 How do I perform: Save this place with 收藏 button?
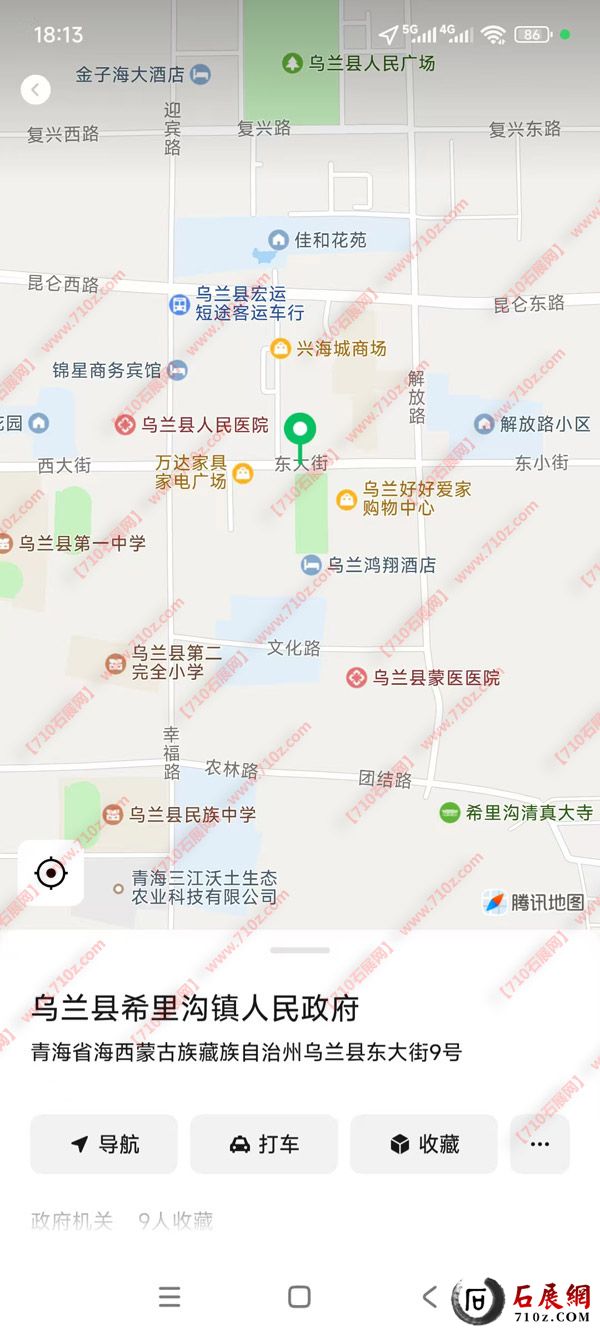(424, 1144)
